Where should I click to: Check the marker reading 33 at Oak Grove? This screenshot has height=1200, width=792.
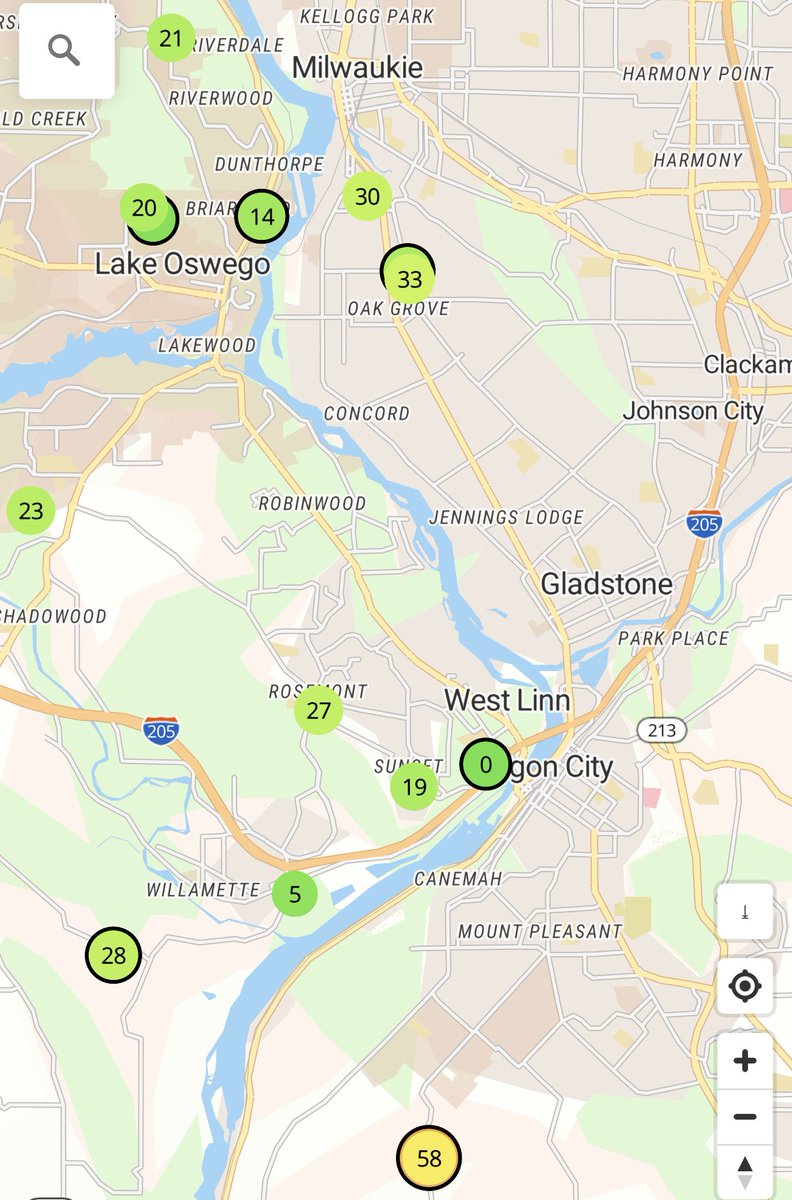pyautogui.click(x=409, y=279)
